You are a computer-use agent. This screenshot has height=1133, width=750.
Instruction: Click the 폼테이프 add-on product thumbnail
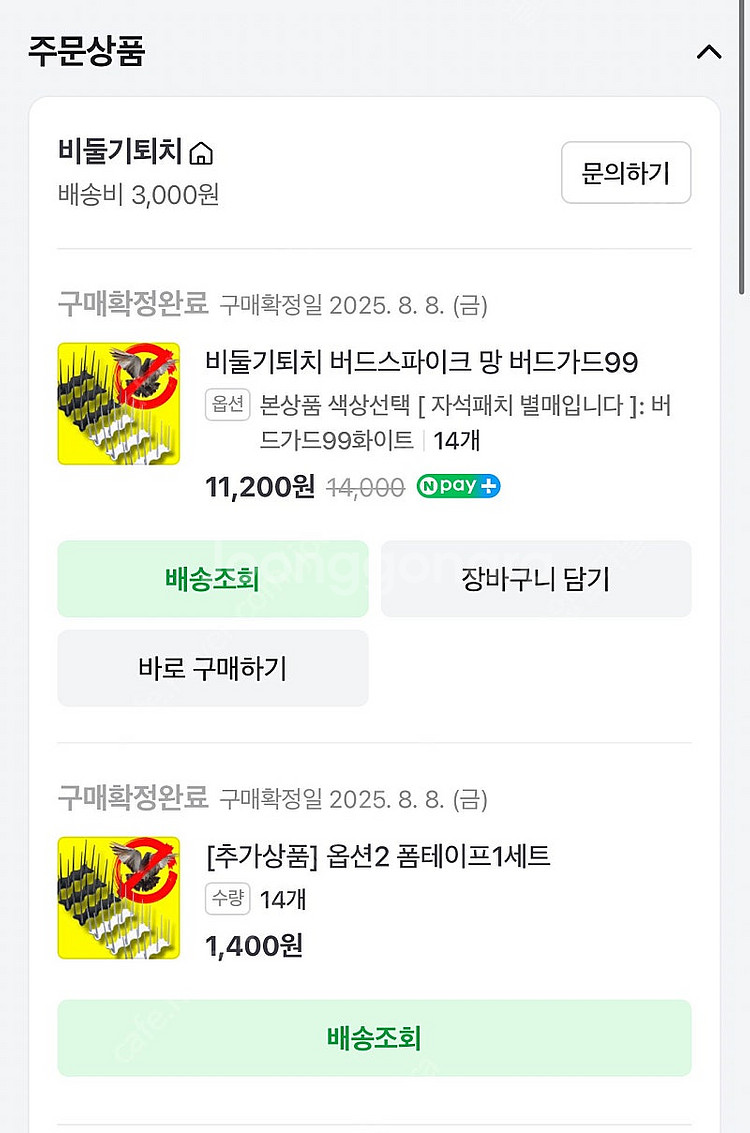(118, 898)
